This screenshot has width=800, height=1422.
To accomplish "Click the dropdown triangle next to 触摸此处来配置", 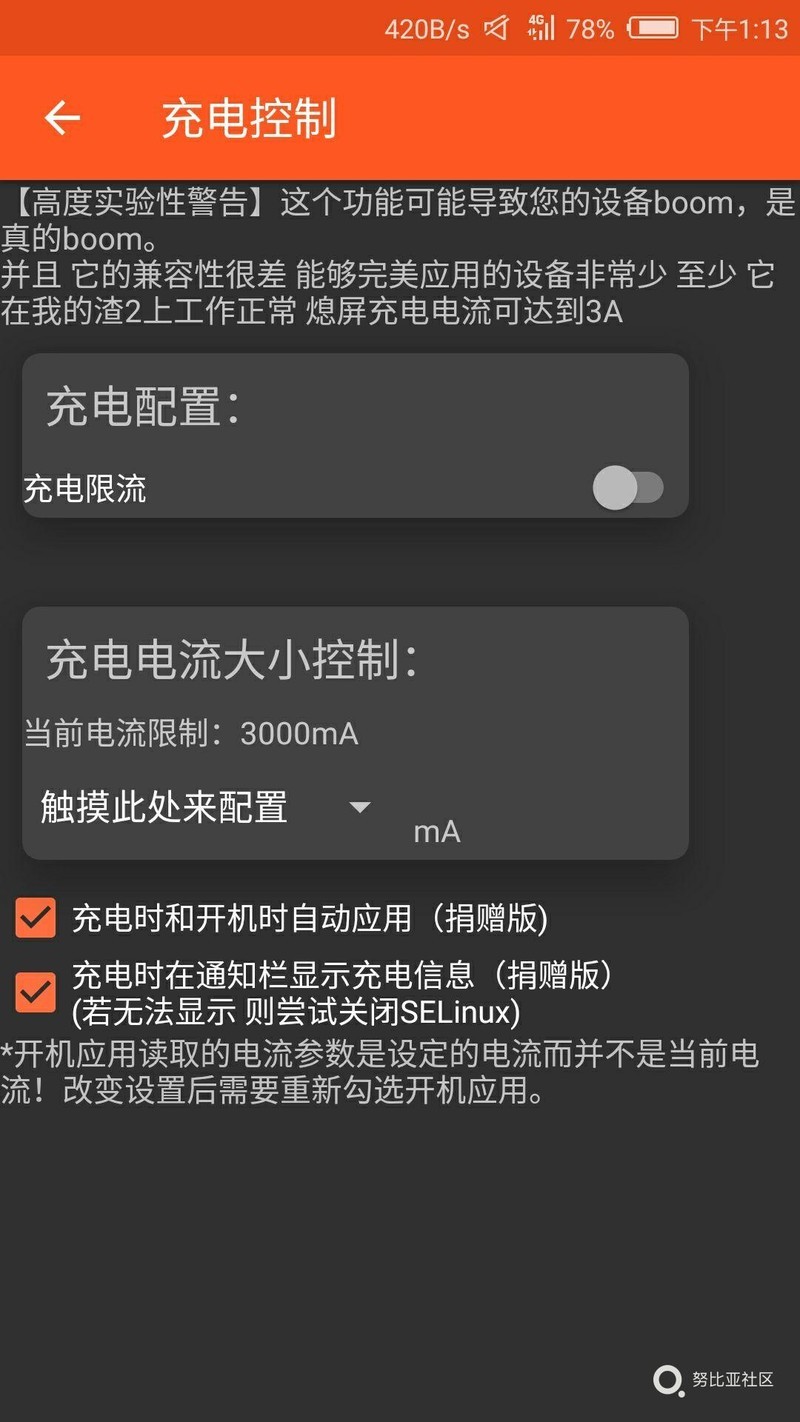I will click(x=361, y=806).
